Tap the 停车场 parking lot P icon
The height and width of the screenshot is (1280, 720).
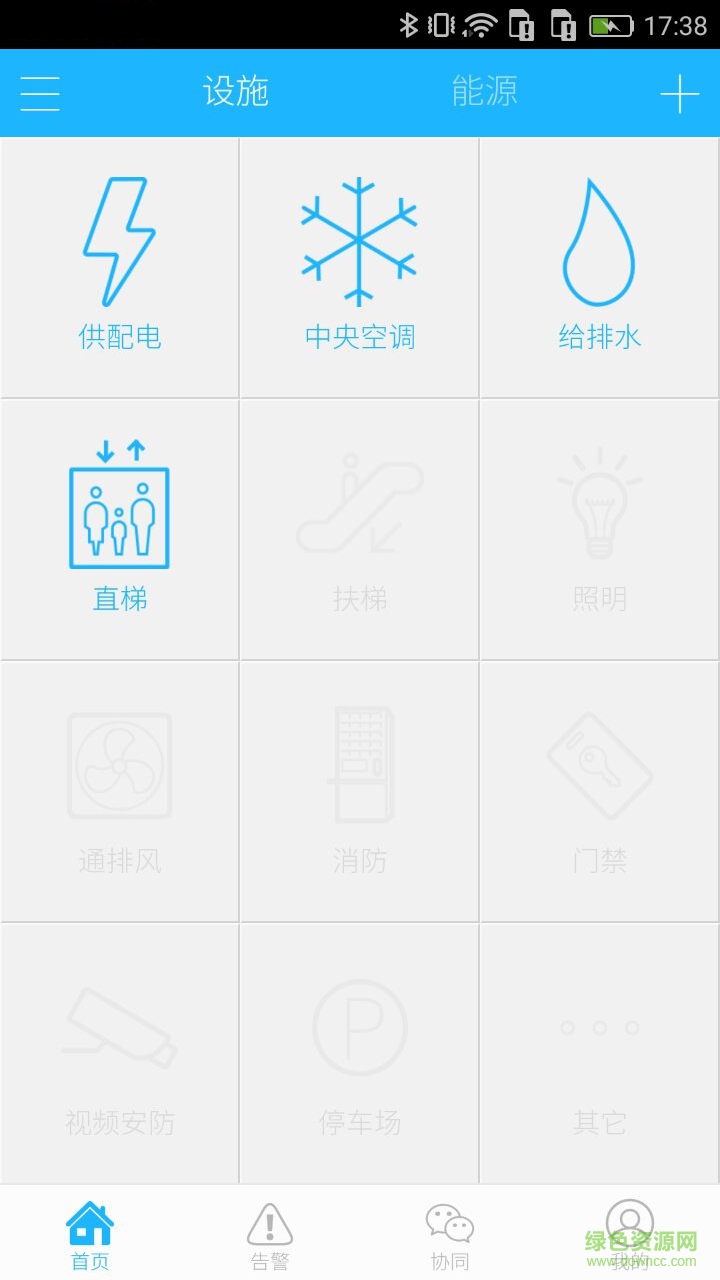[x=359, y=1030]
